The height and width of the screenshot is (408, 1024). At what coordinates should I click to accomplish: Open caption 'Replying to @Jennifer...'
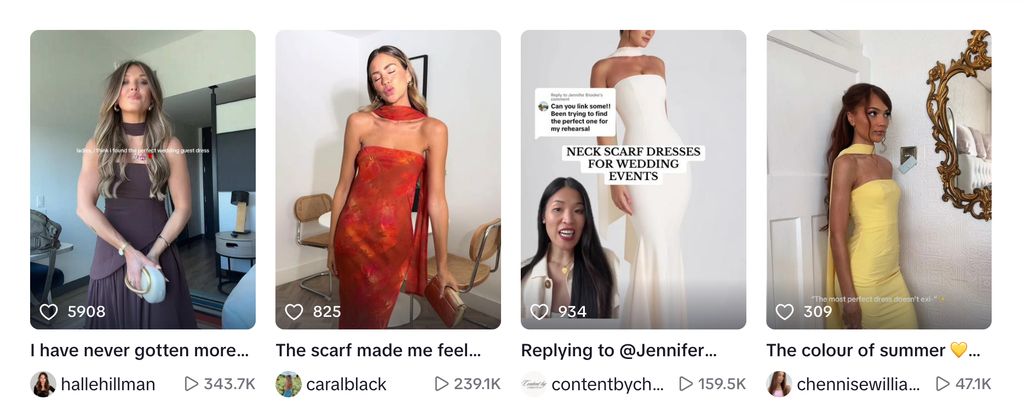pyautogui.click(x=619, y=350)
